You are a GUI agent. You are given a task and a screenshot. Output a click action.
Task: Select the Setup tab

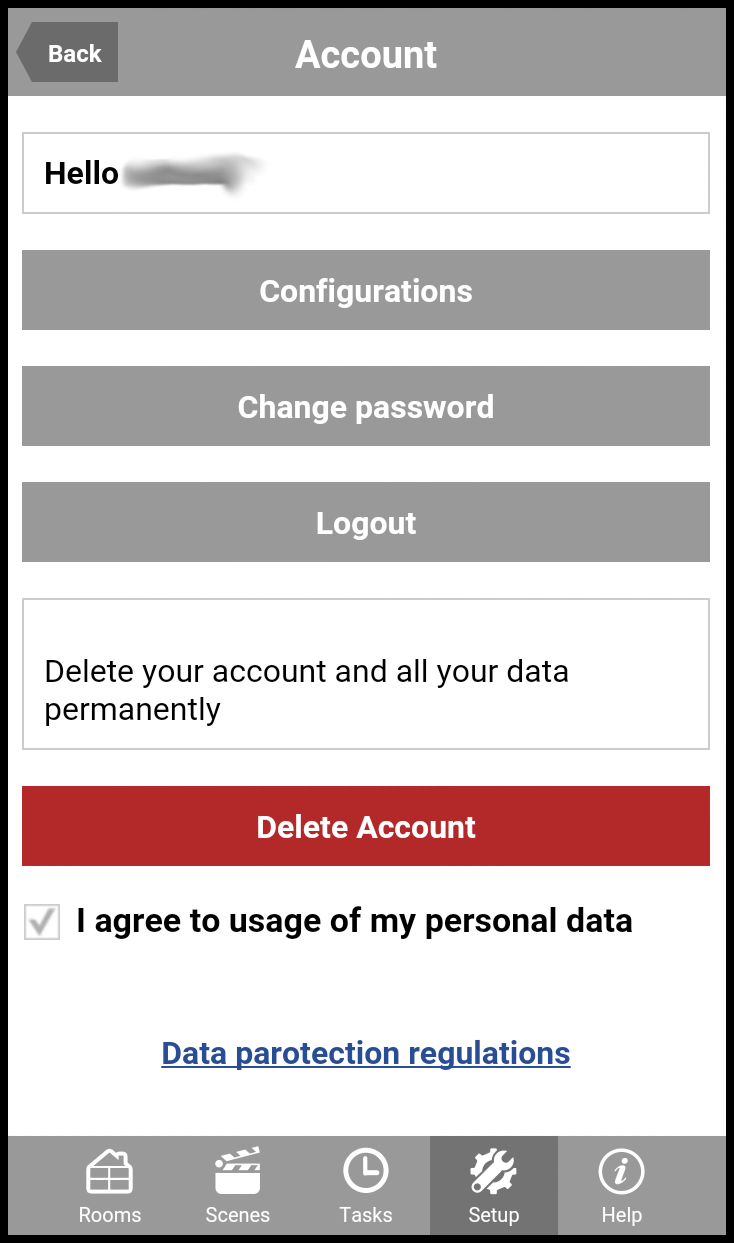(494, 1186)
